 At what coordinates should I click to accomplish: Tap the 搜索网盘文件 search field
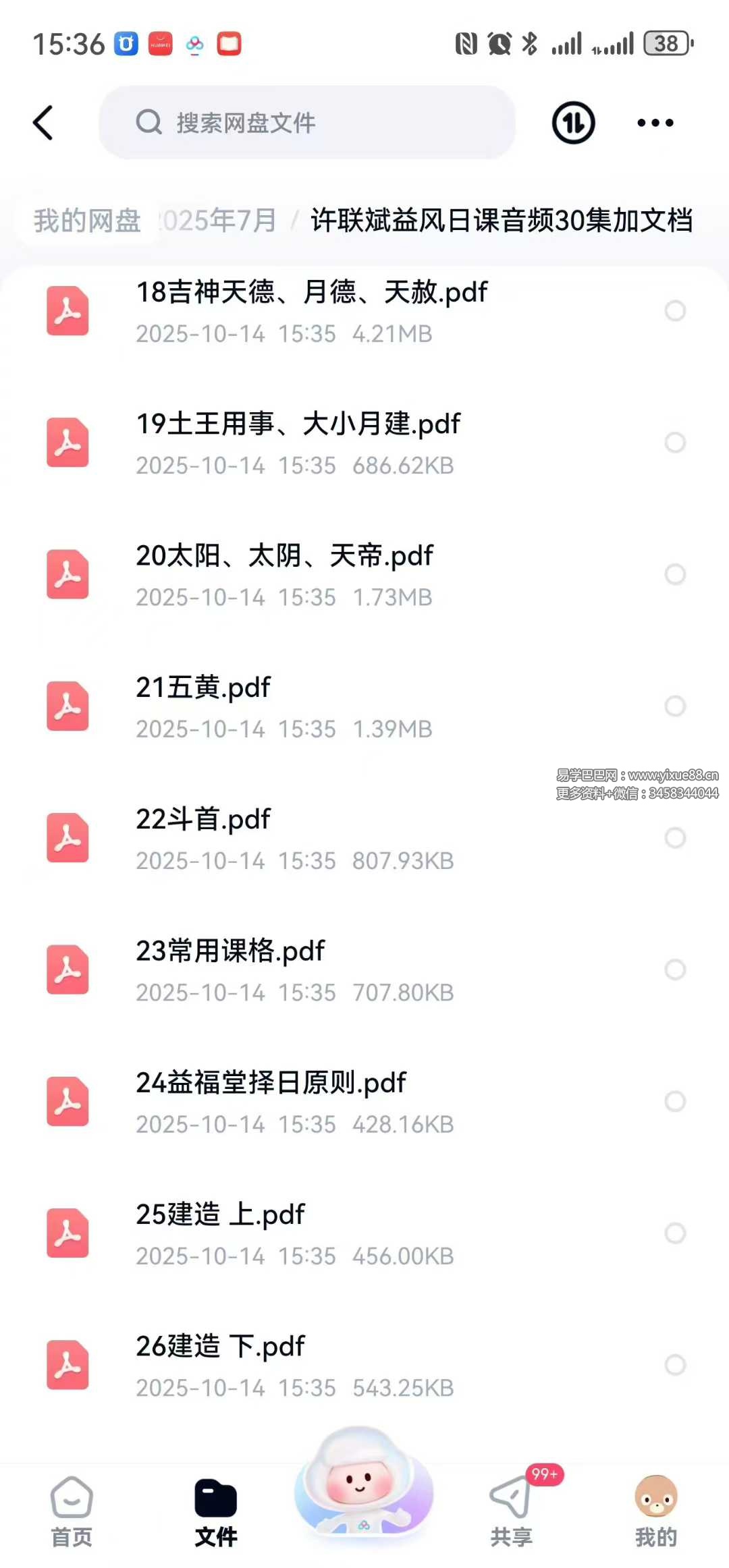[307, 123]
